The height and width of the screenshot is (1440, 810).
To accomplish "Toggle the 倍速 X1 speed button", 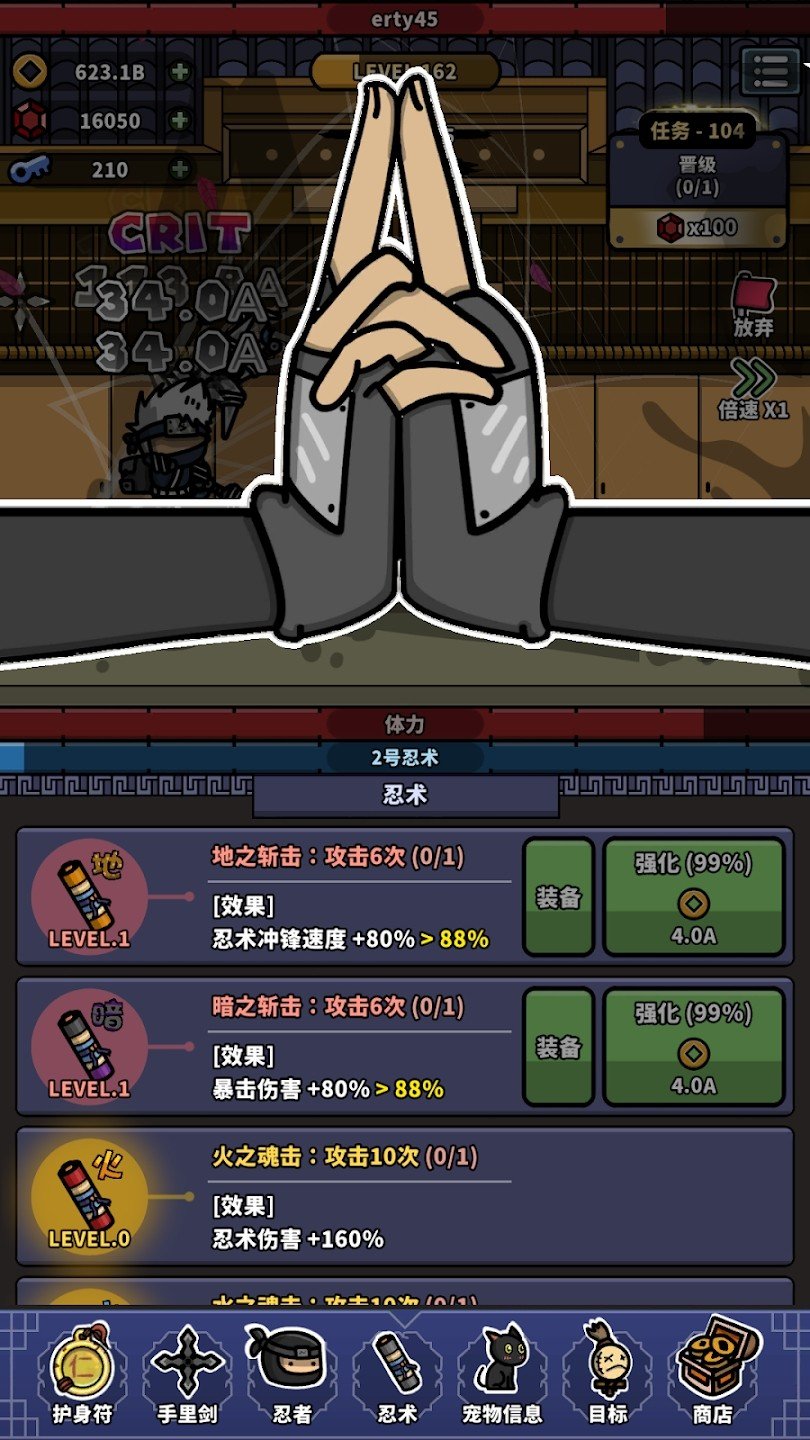I will coord(753,390).
